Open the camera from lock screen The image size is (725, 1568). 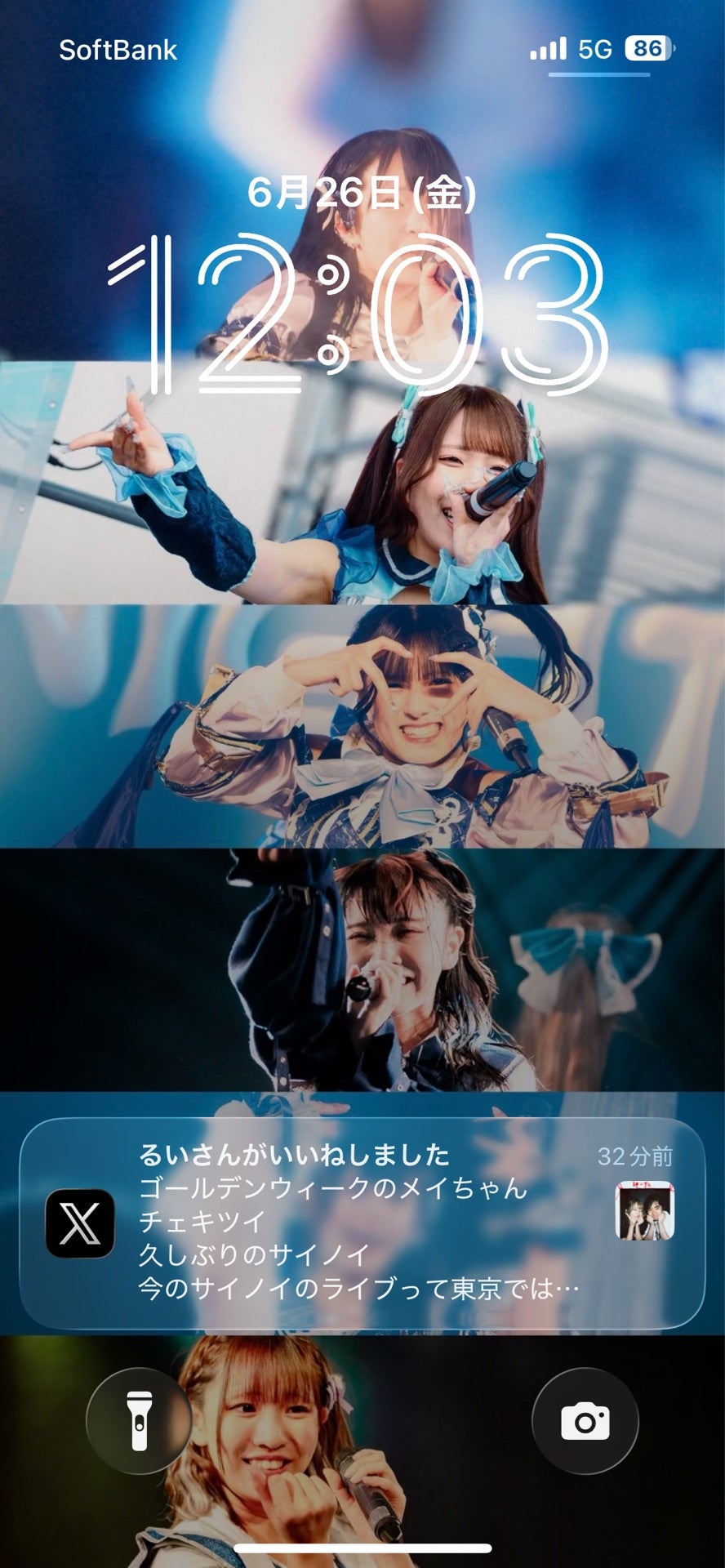[585, 1421]
